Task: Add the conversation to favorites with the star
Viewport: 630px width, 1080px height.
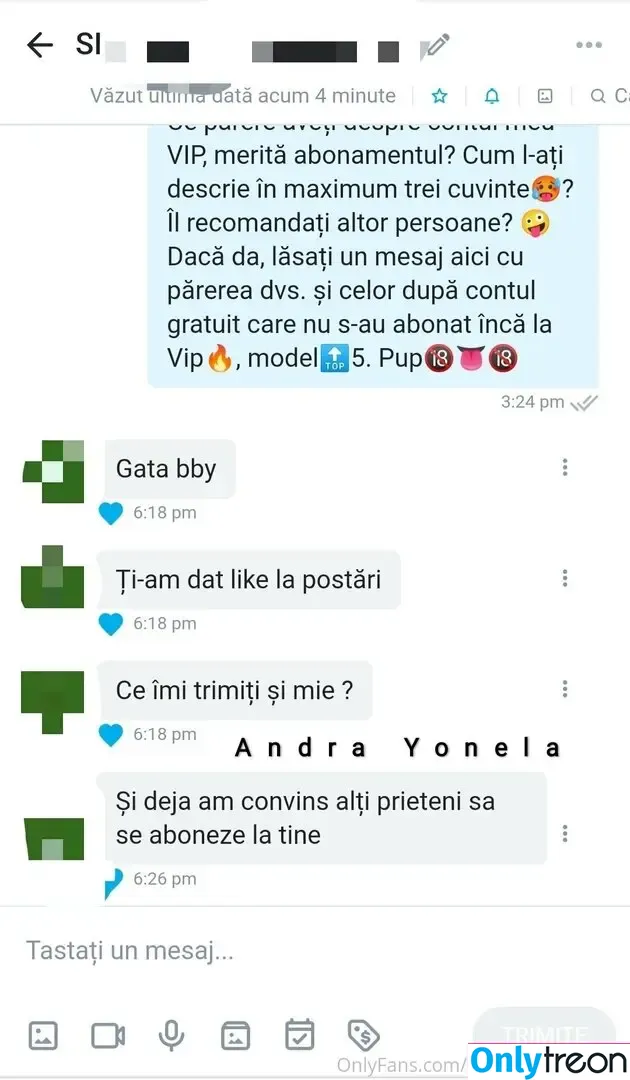Action: coord(439,96)
